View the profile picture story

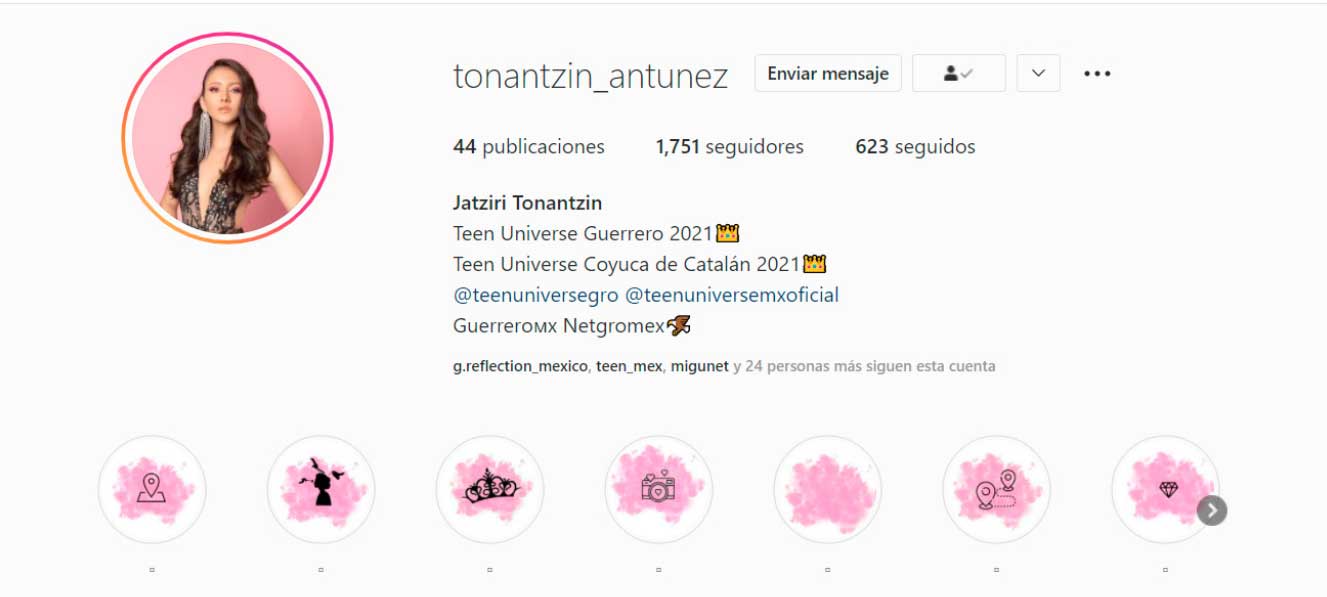click(x=228, y=138)
